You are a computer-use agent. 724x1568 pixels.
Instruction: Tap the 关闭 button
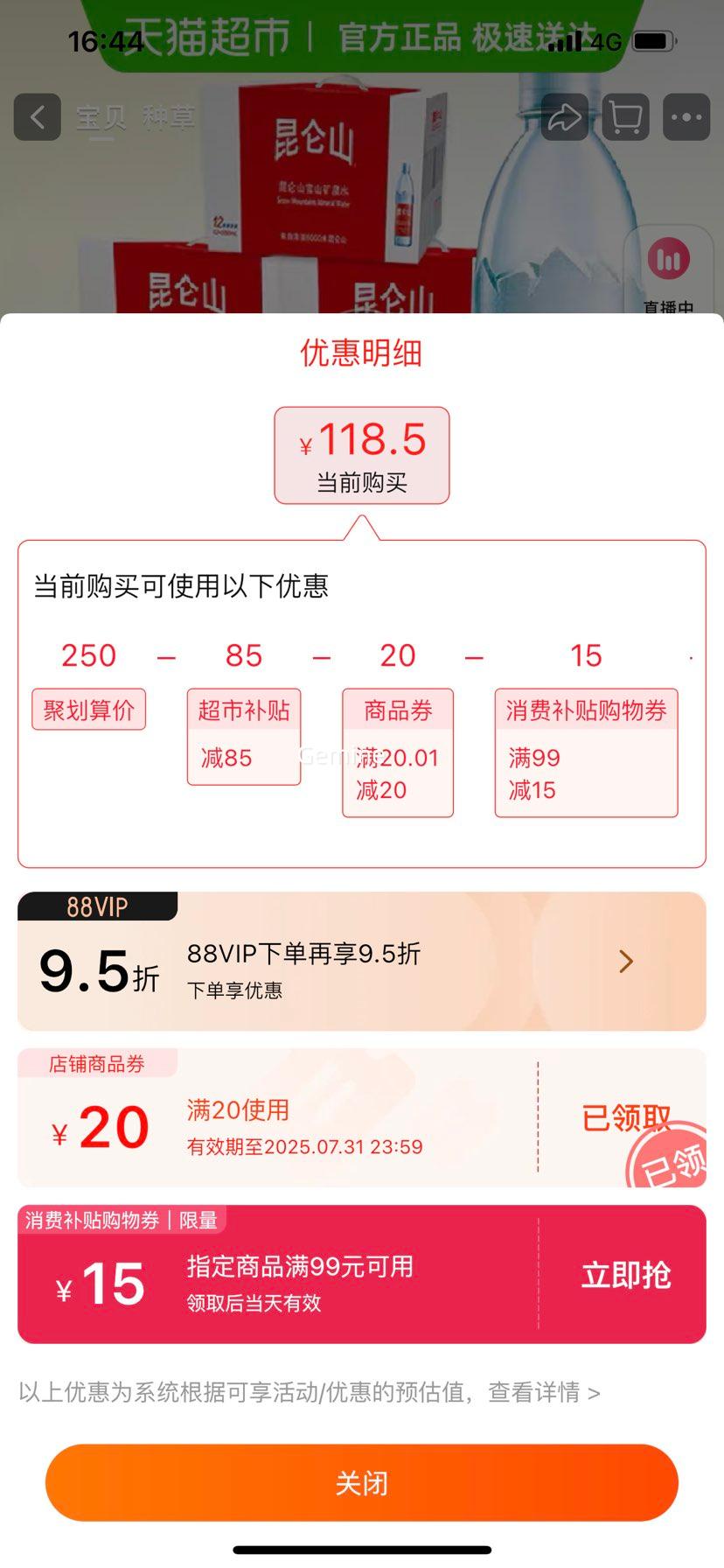point(361,1483)
